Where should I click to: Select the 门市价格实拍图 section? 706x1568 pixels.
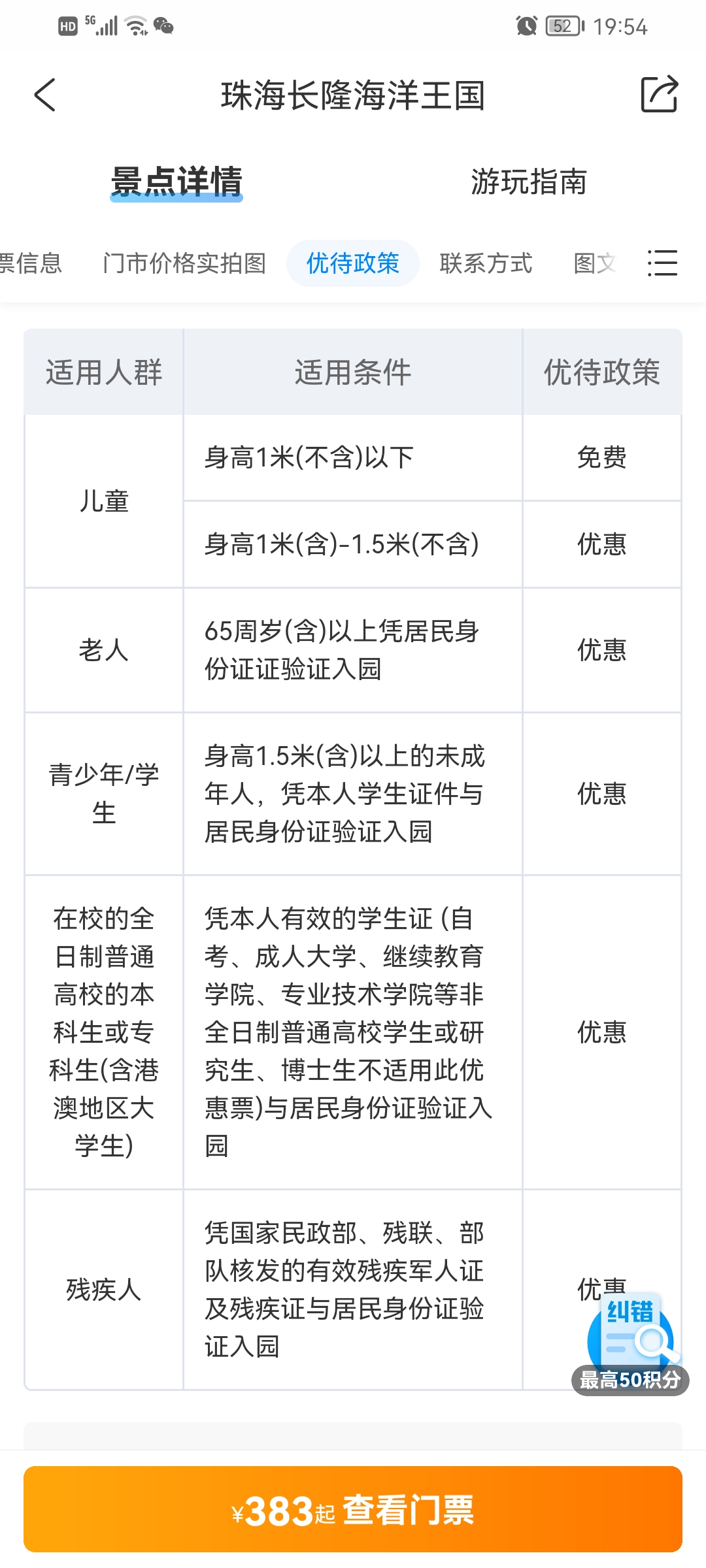[x=184, y=263]
